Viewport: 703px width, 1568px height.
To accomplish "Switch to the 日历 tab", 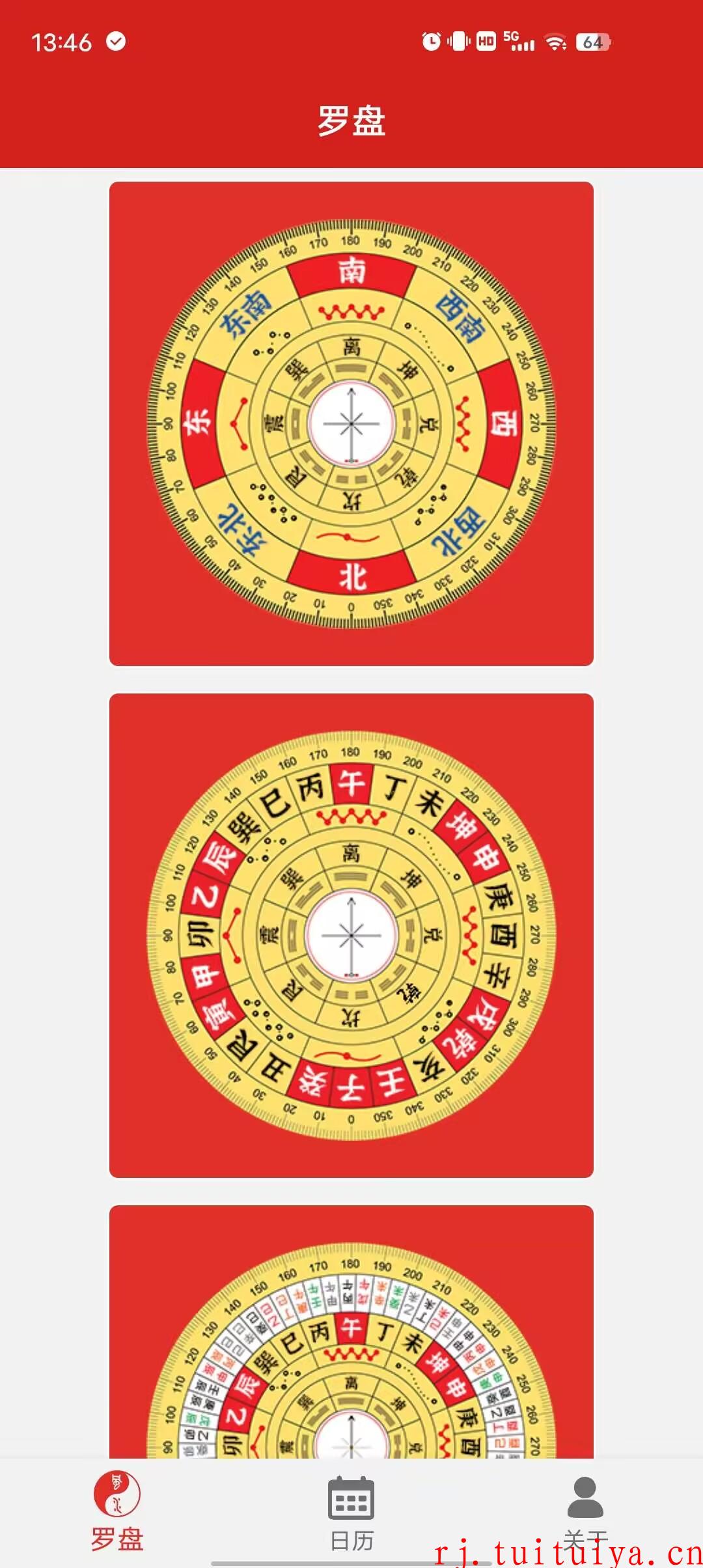I will click(351, 1513).
